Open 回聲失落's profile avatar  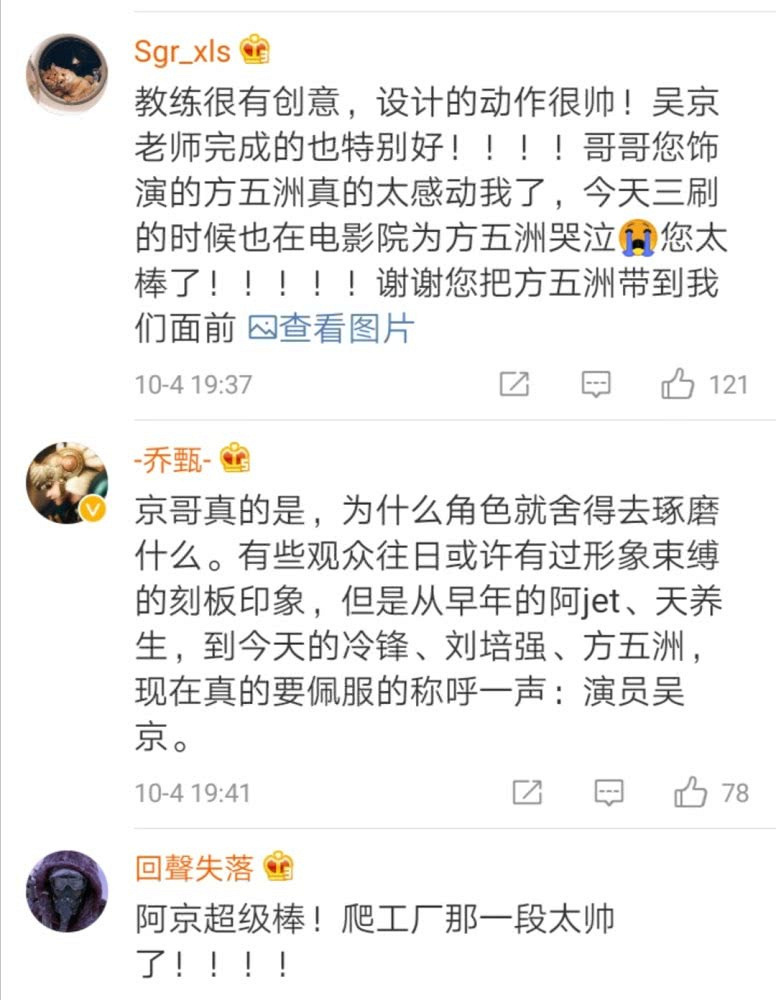pyautogui.click(x=67, y=892)
